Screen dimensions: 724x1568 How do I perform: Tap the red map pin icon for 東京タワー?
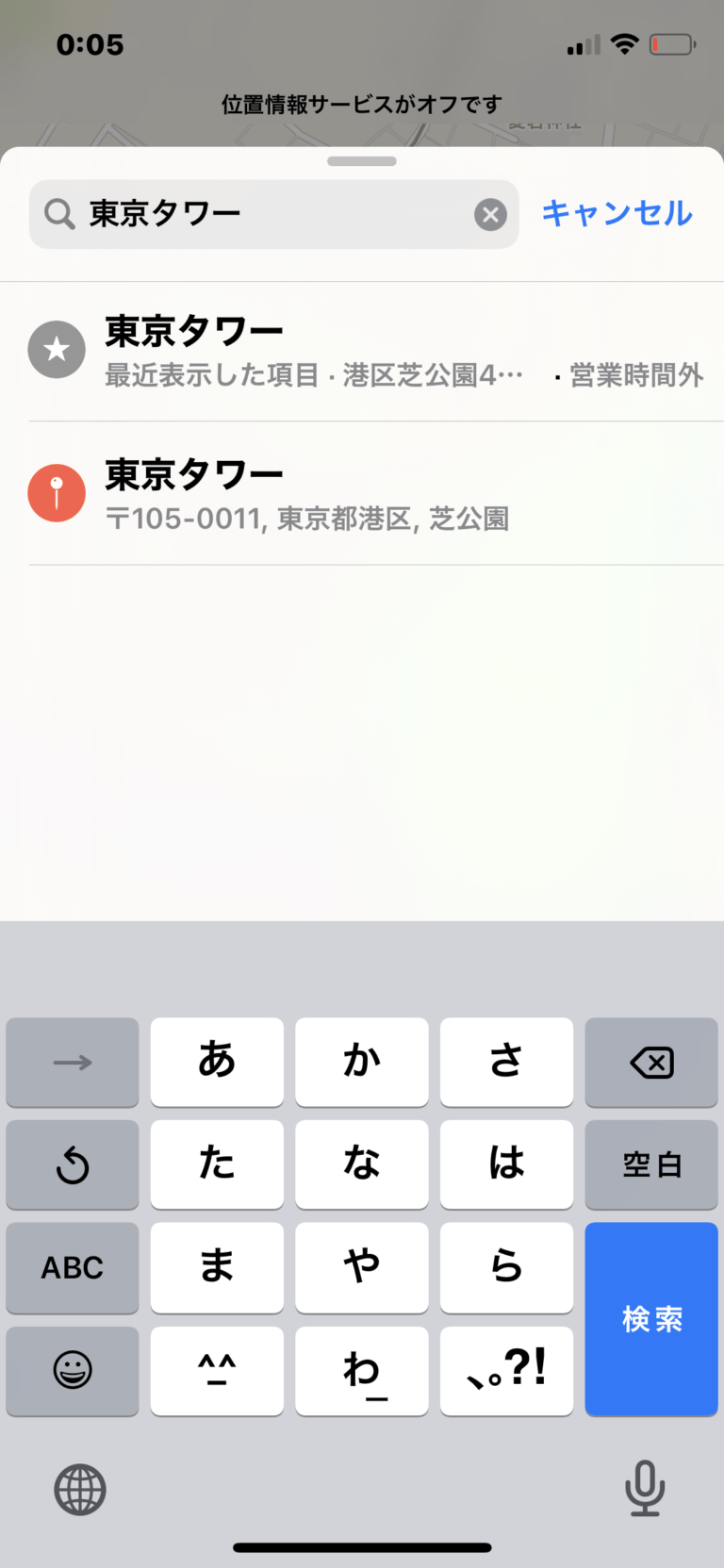click(x=56, y=493)
